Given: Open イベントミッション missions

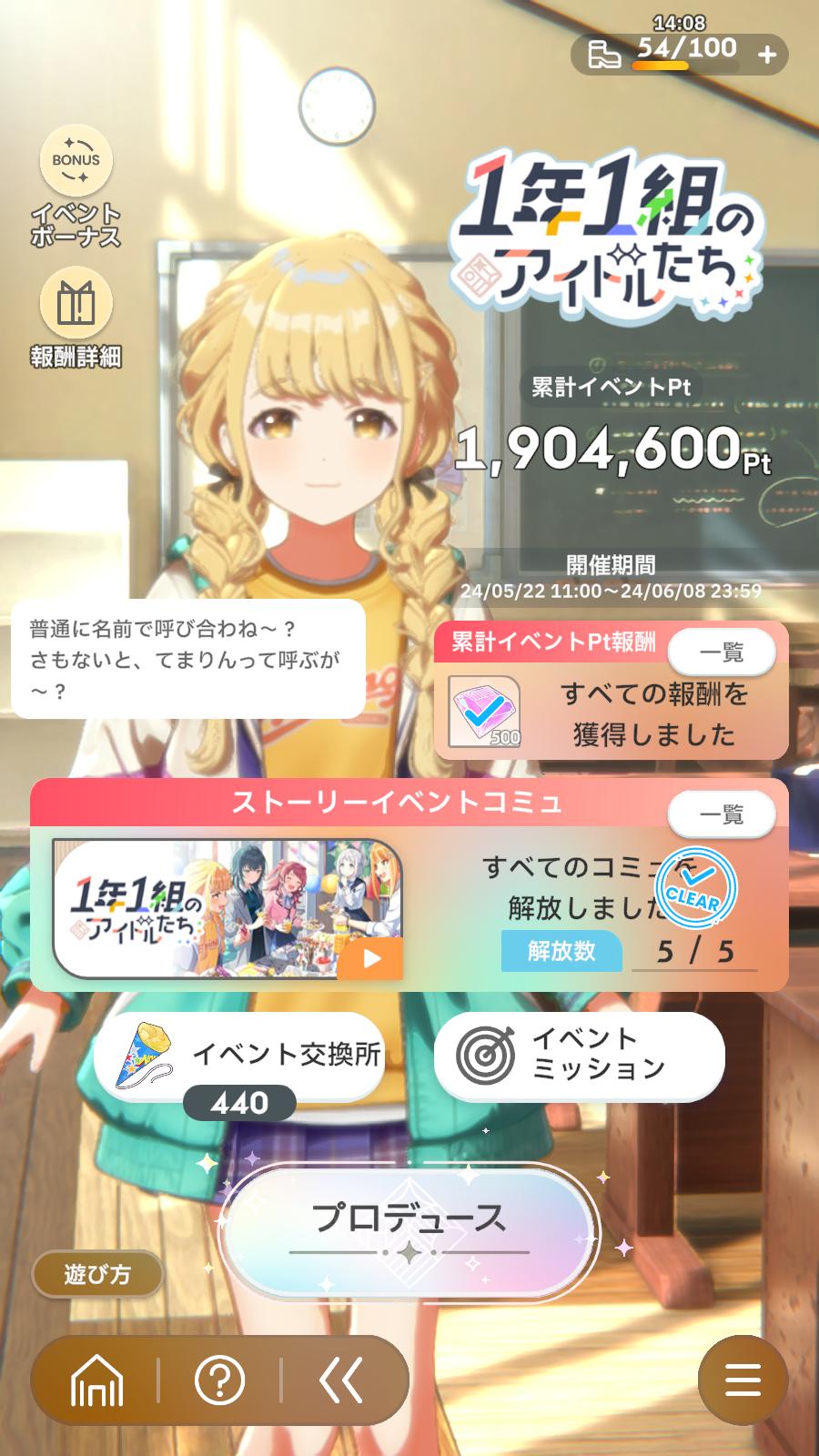Looking at the screenshot, I should coord(580,1056).
